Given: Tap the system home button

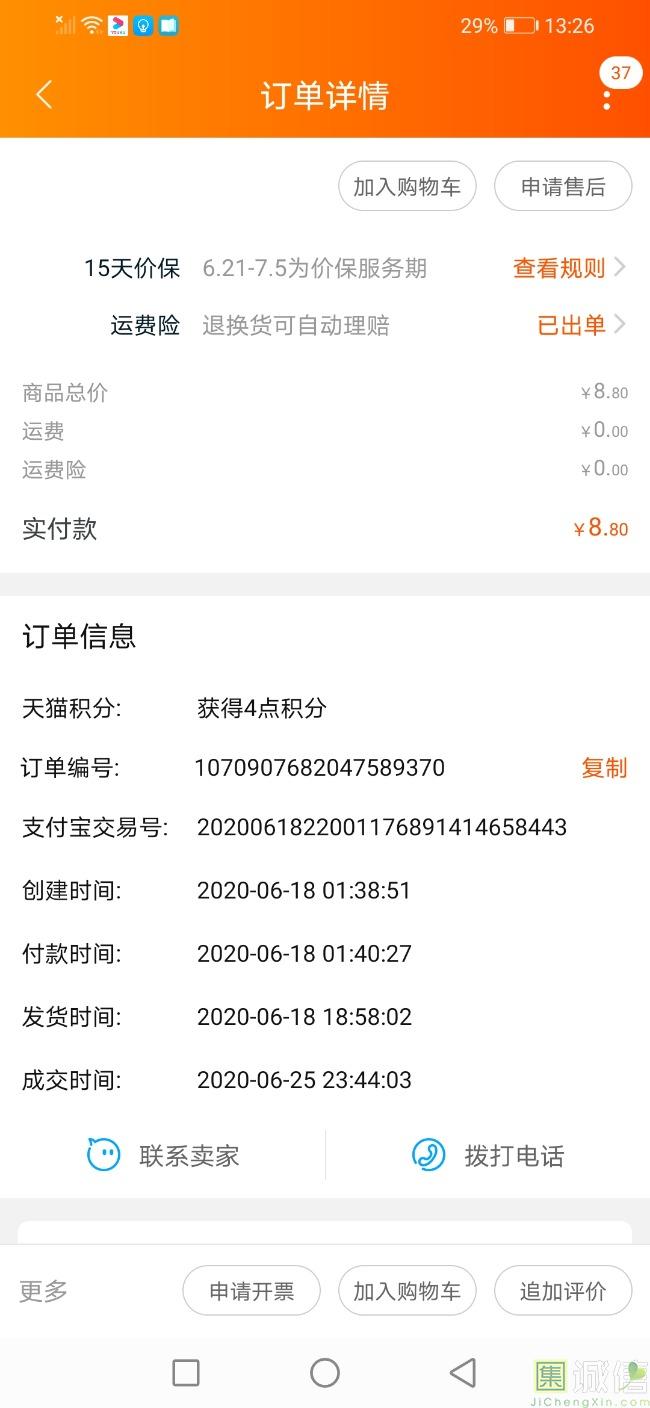Looking at the screenshot, I should 325,1373.
